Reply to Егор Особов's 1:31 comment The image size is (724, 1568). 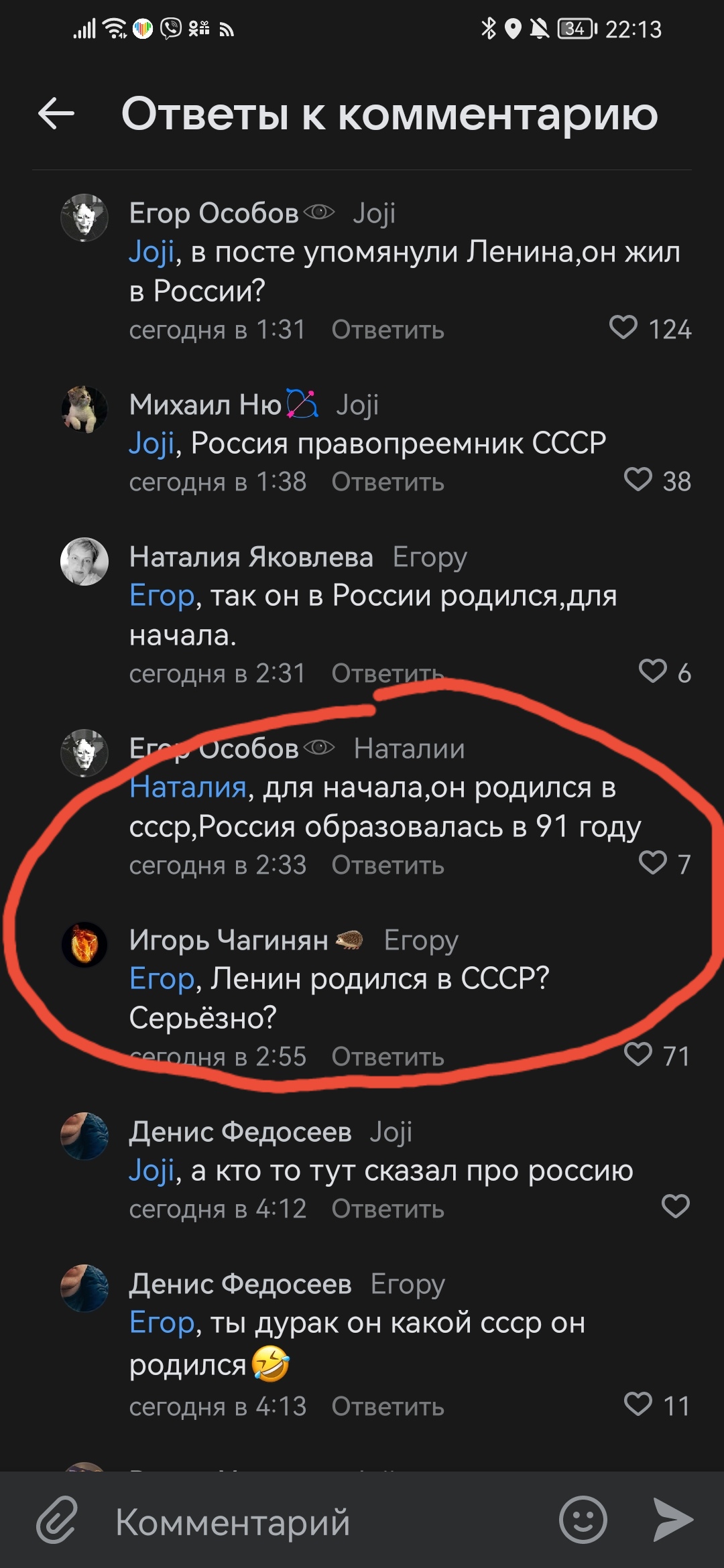(387, 330)
